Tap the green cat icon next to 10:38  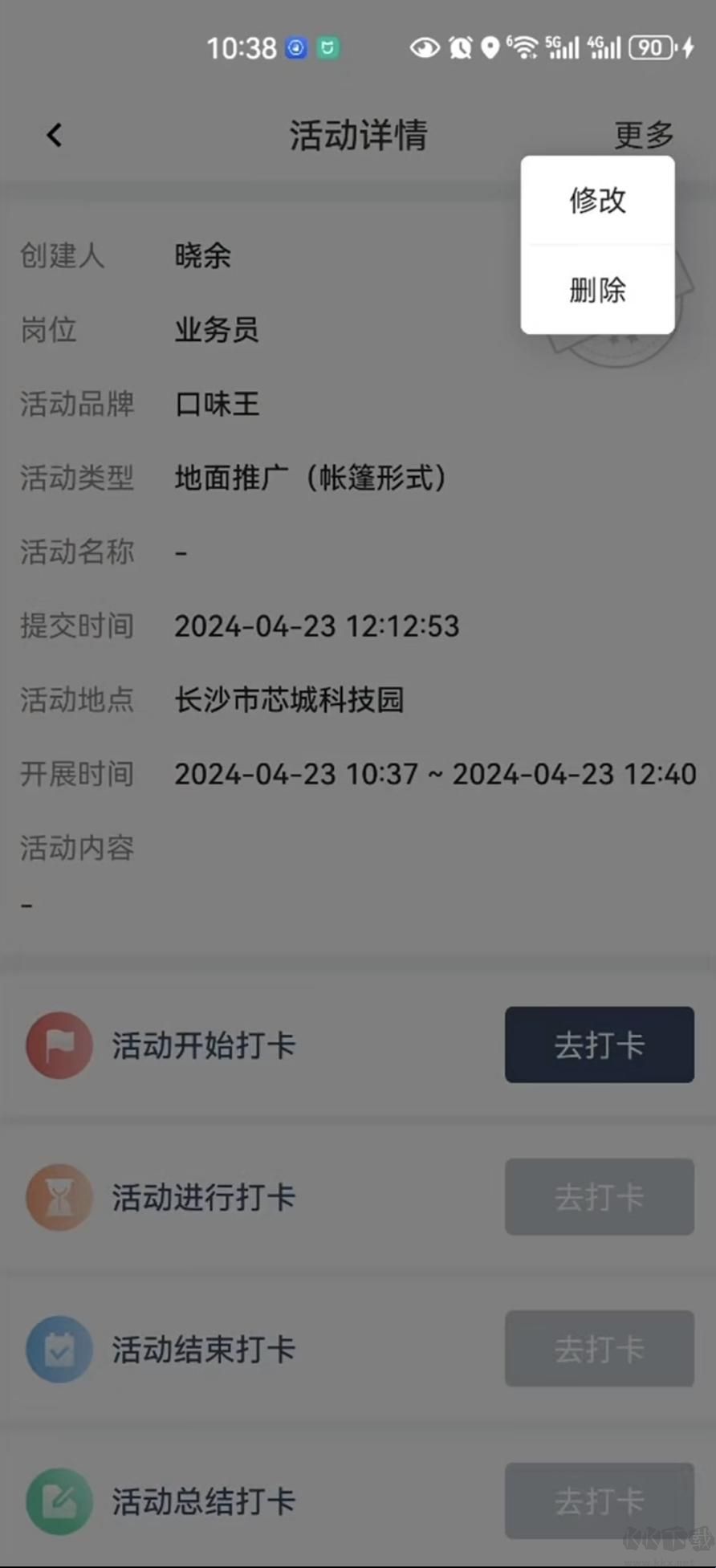click(327, 49)
